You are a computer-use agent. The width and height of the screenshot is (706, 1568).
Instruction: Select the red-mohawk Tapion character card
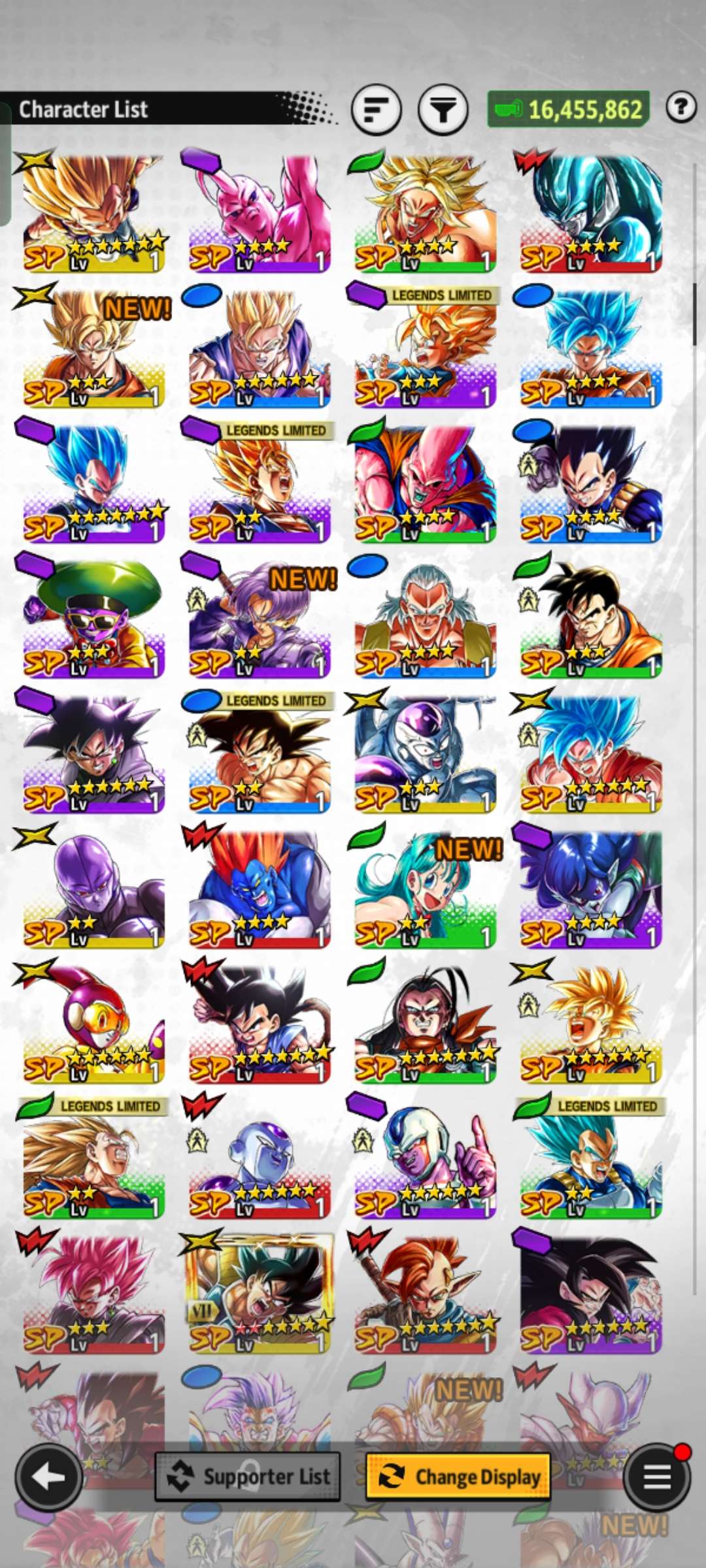coord(425,1294)
